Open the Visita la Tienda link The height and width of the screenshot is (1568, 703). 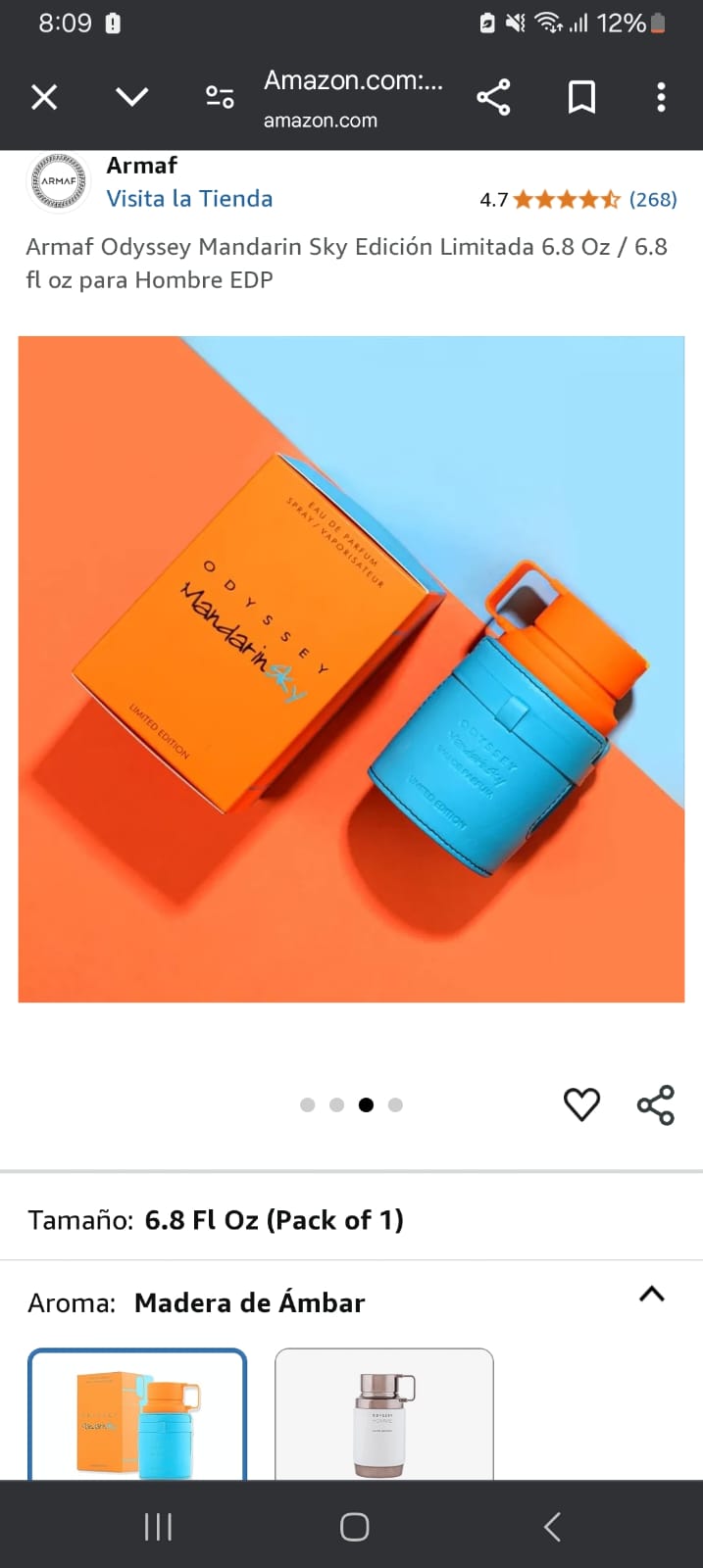click(x=189, y=199)
